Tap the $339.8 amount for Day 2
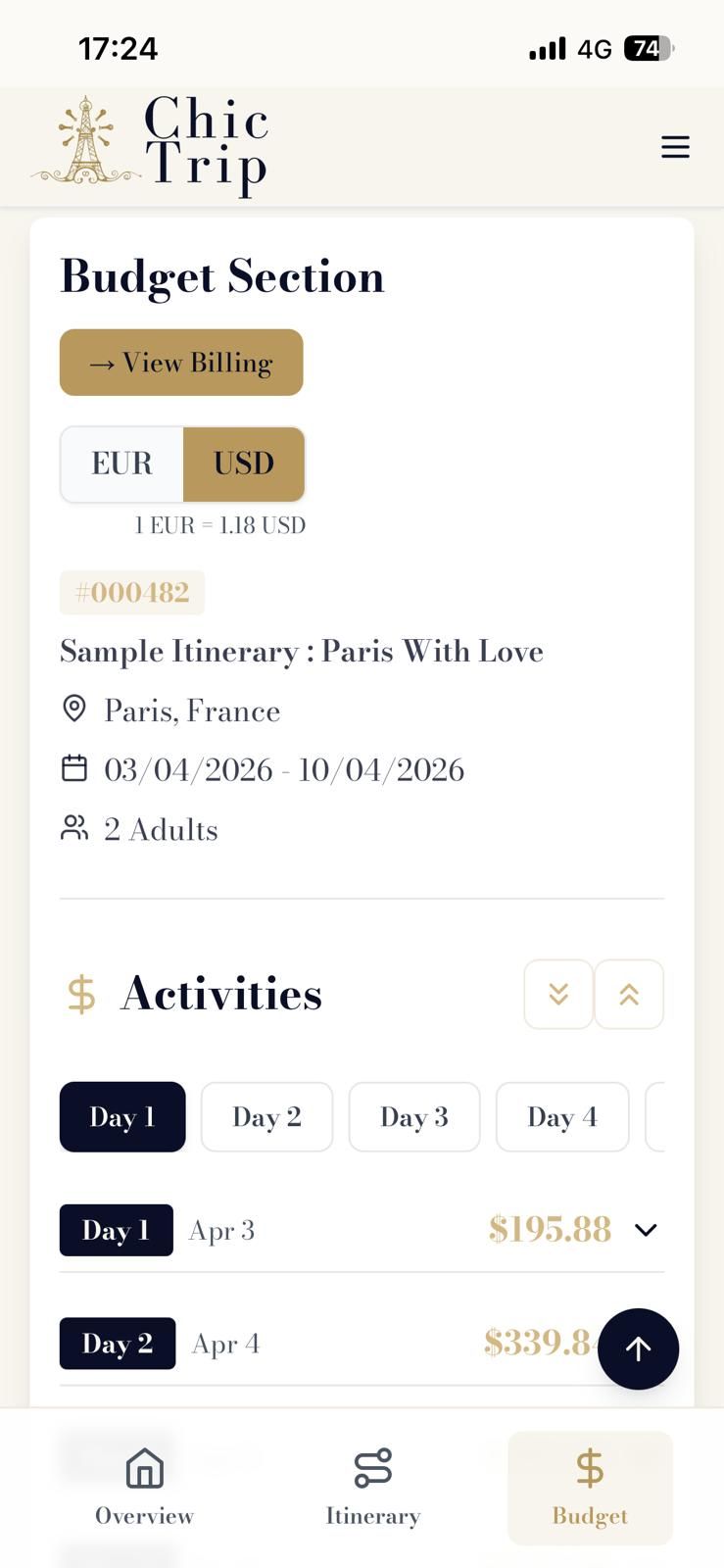 tap(534, 1343)
